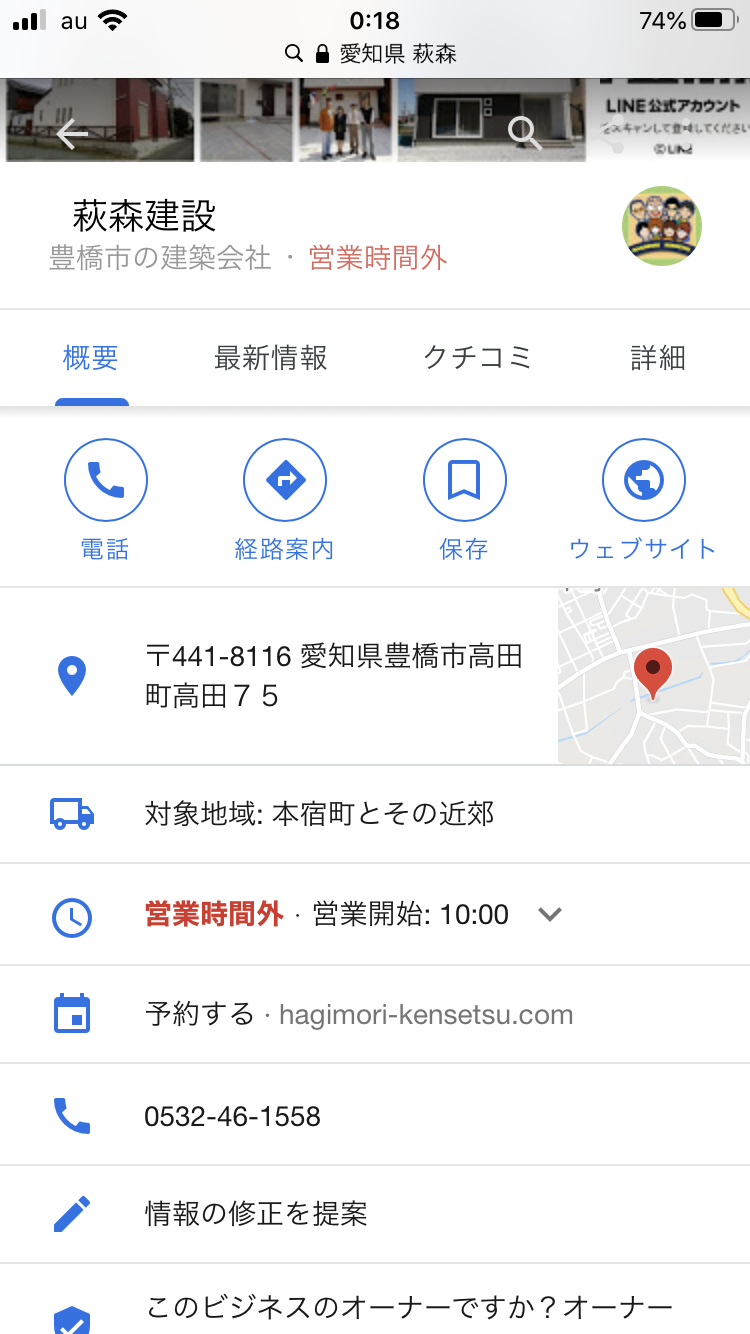Open the クチコミ tab
Screen dimensions: 750x1334
(x=478, y=358)
